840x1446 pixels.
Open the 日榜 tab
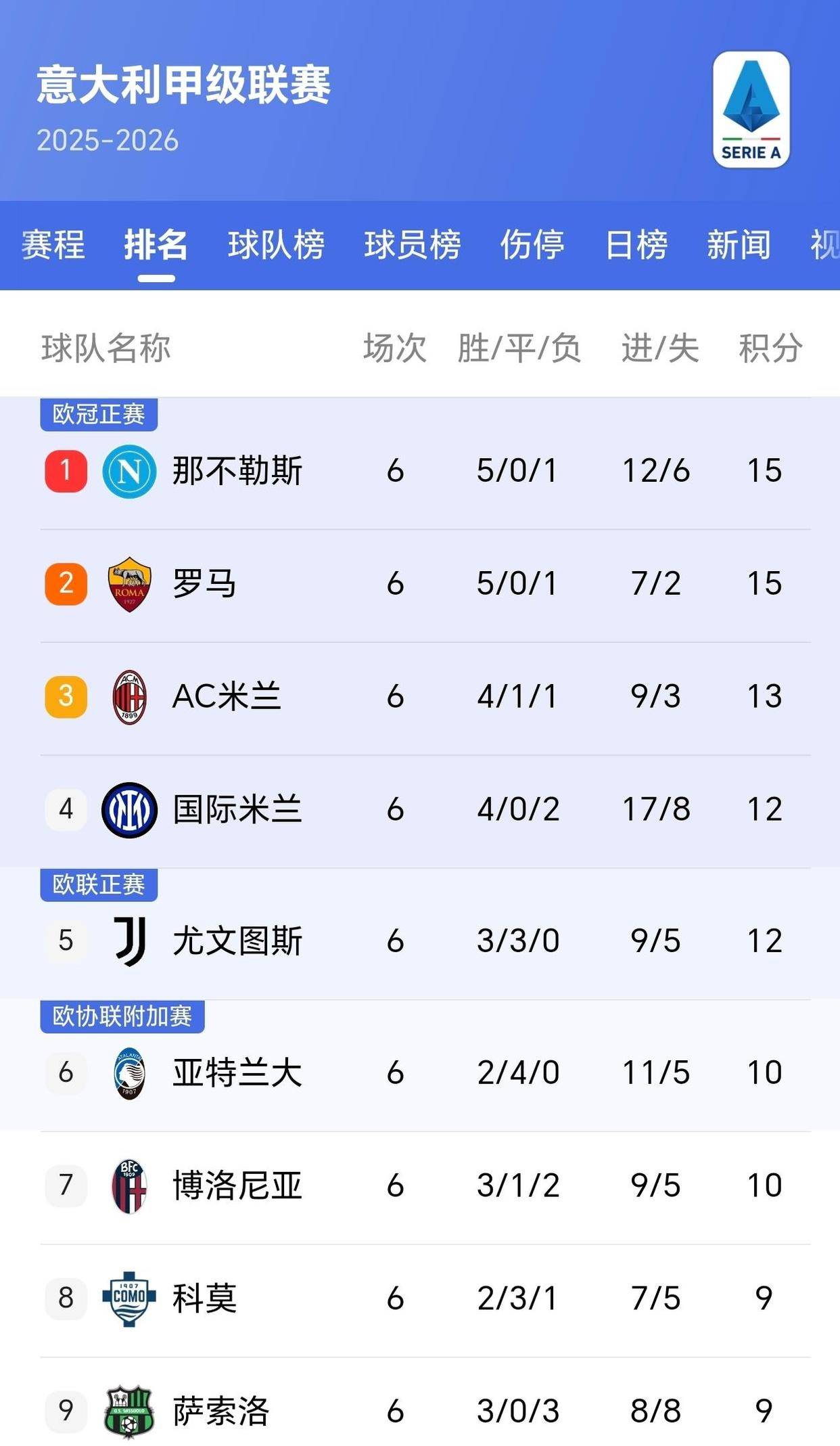click(x=636, y=244)
